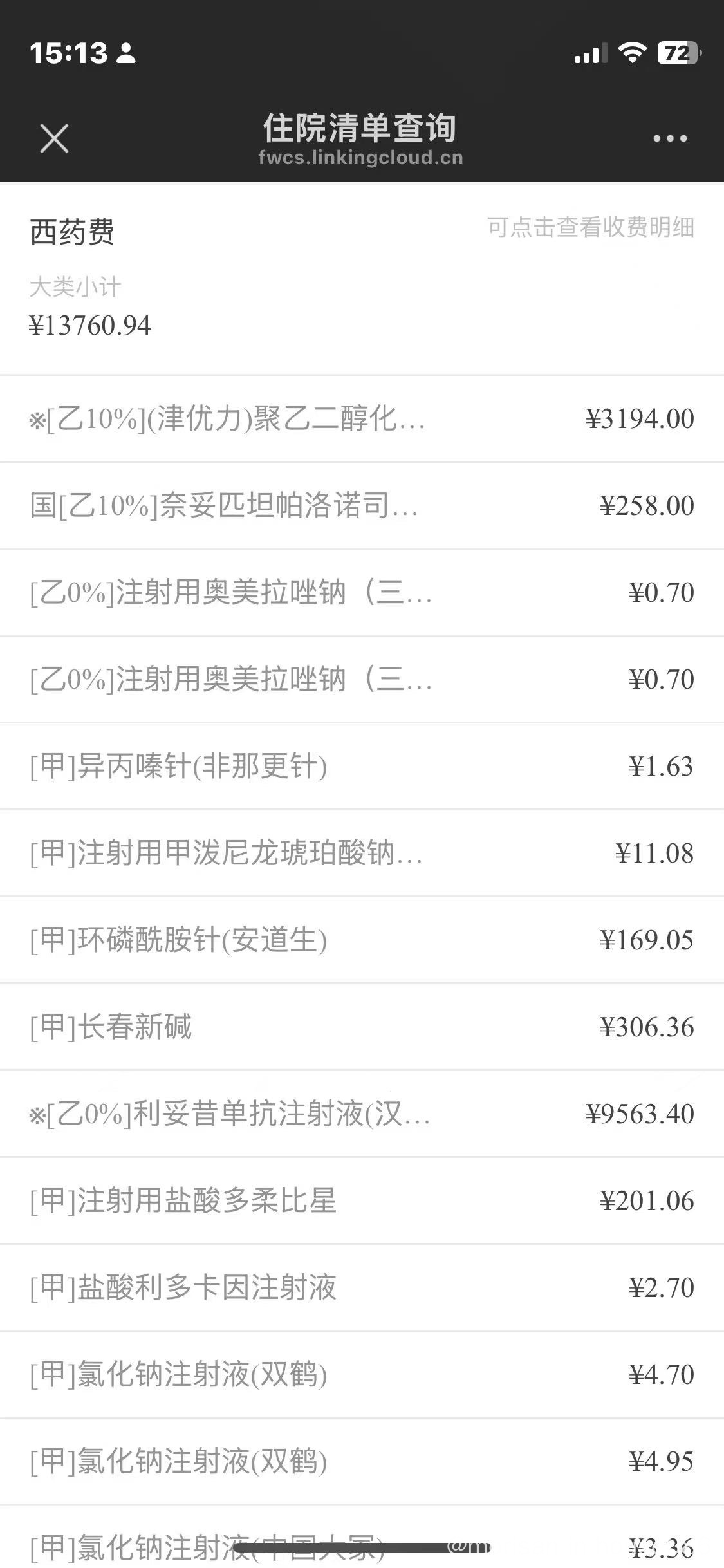
Task: View details for 奈妥匹坦帕洛诺司 ¥258.00
Action: 362,506
